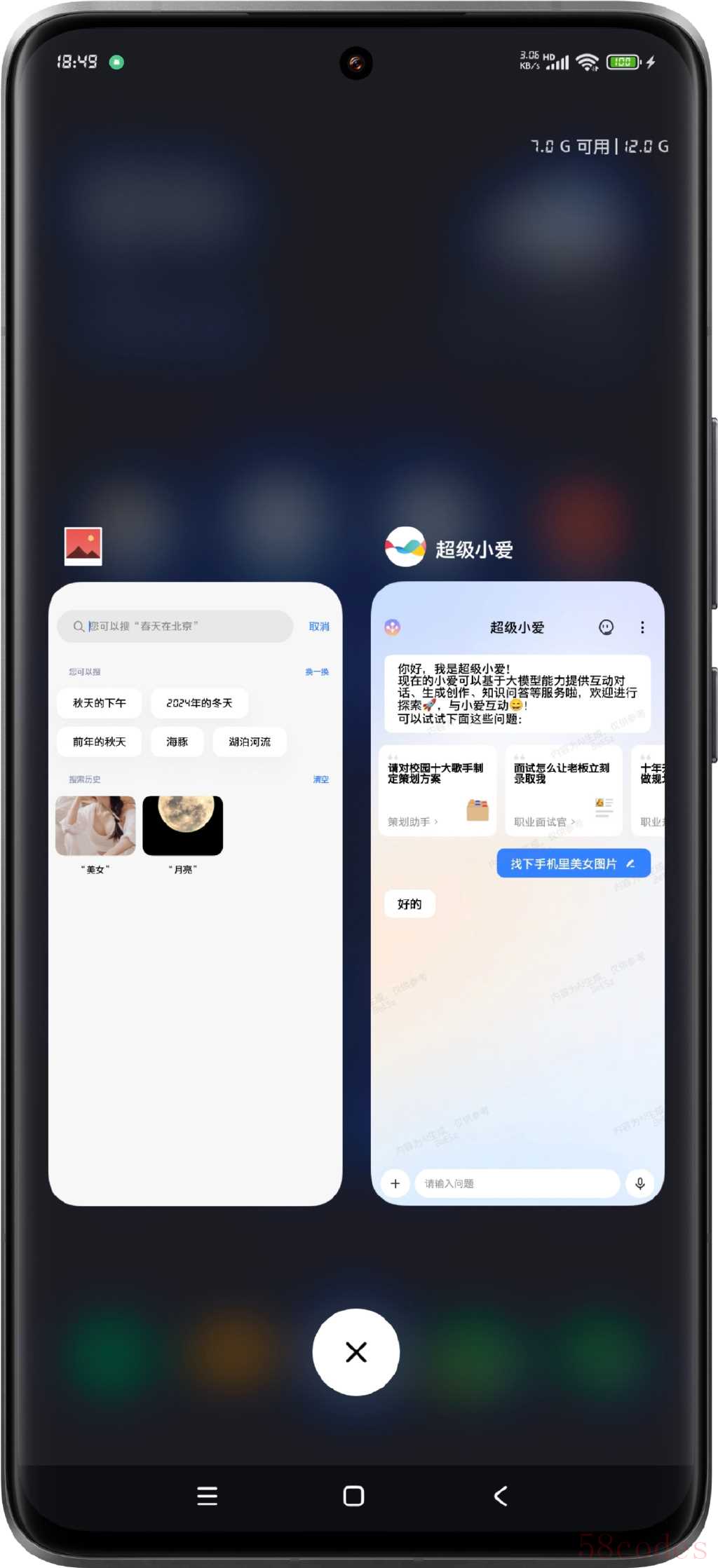Tap the gallery app icon above its card

tap(83, 546)
